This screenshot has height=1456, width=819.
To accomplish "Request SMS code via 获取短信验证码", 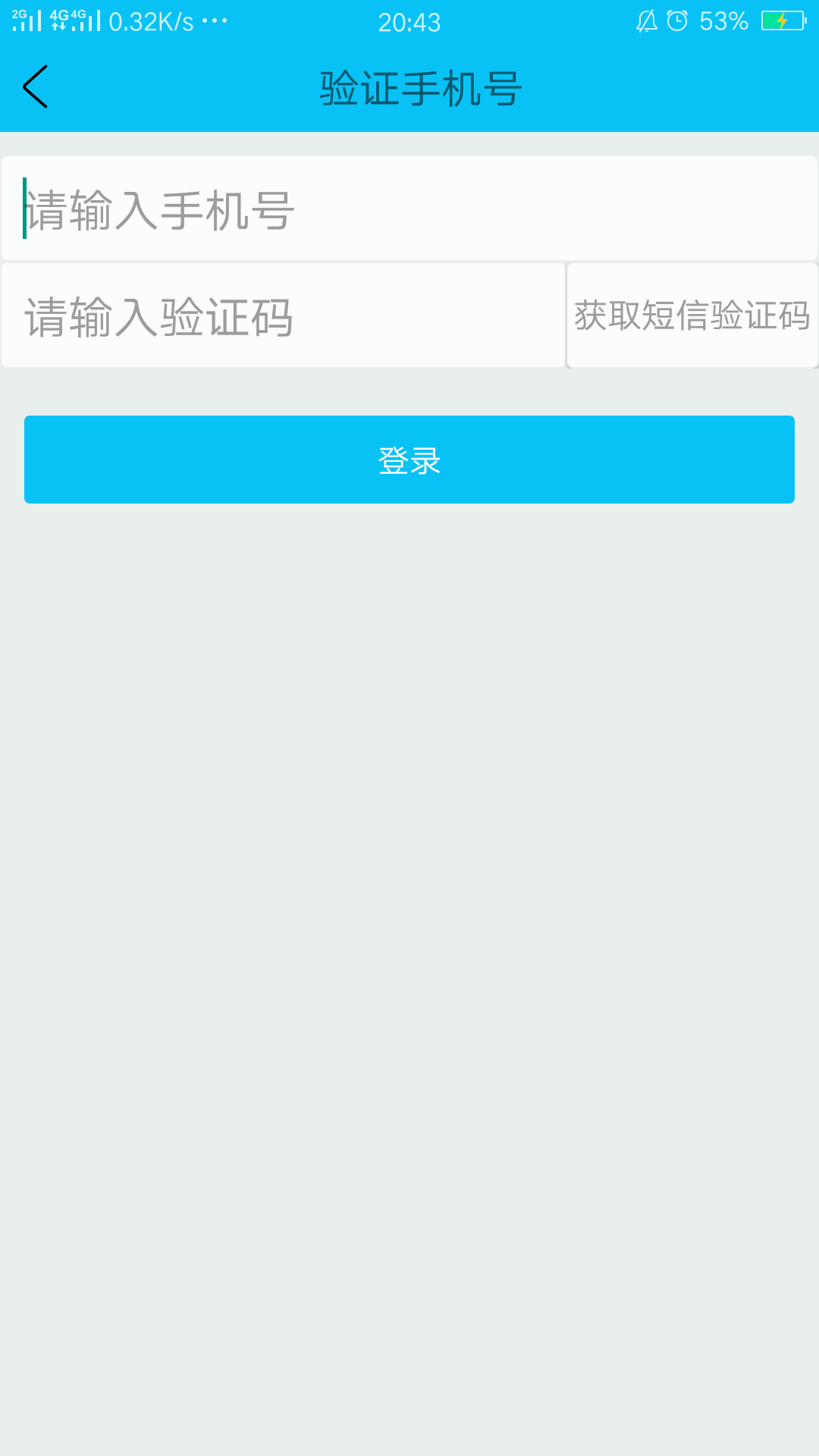I will click(692, 315).
